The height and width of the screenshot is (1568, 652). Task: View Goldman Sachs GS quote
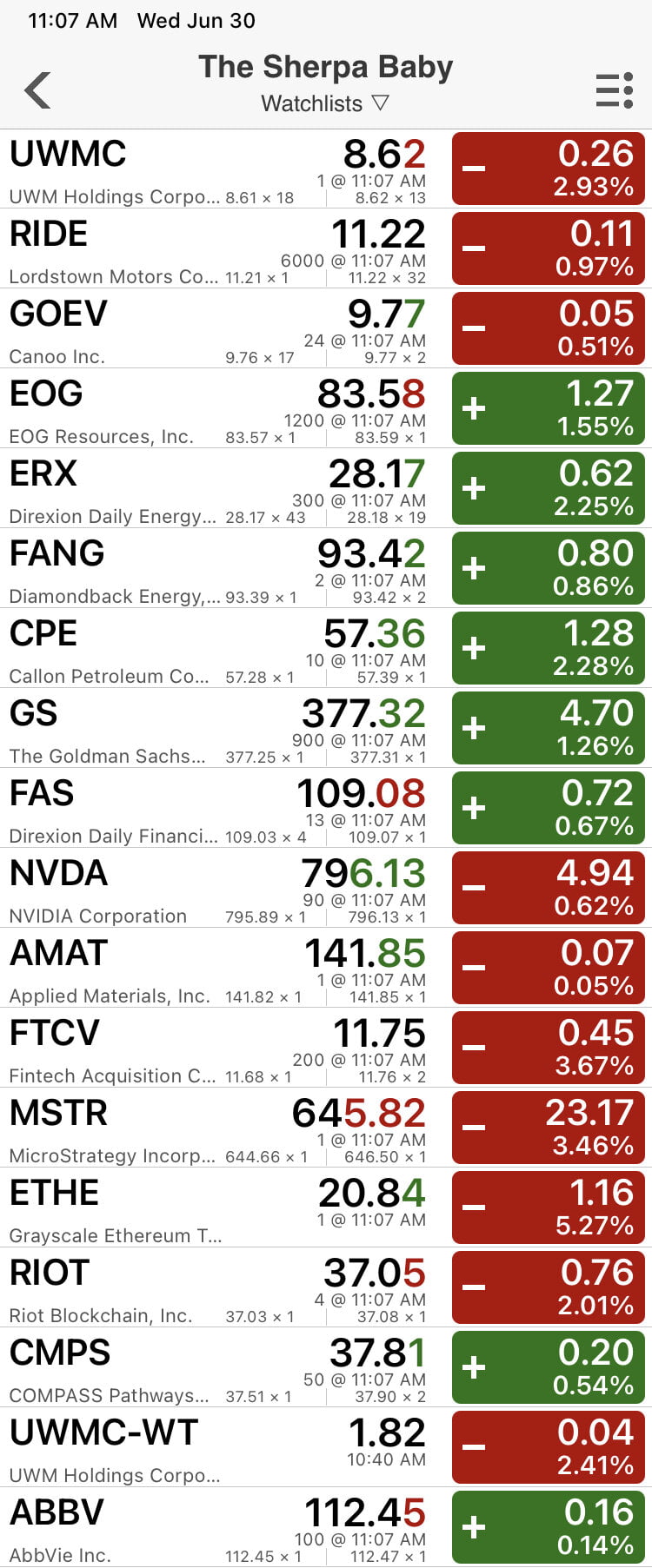click(x=217, y=729)
